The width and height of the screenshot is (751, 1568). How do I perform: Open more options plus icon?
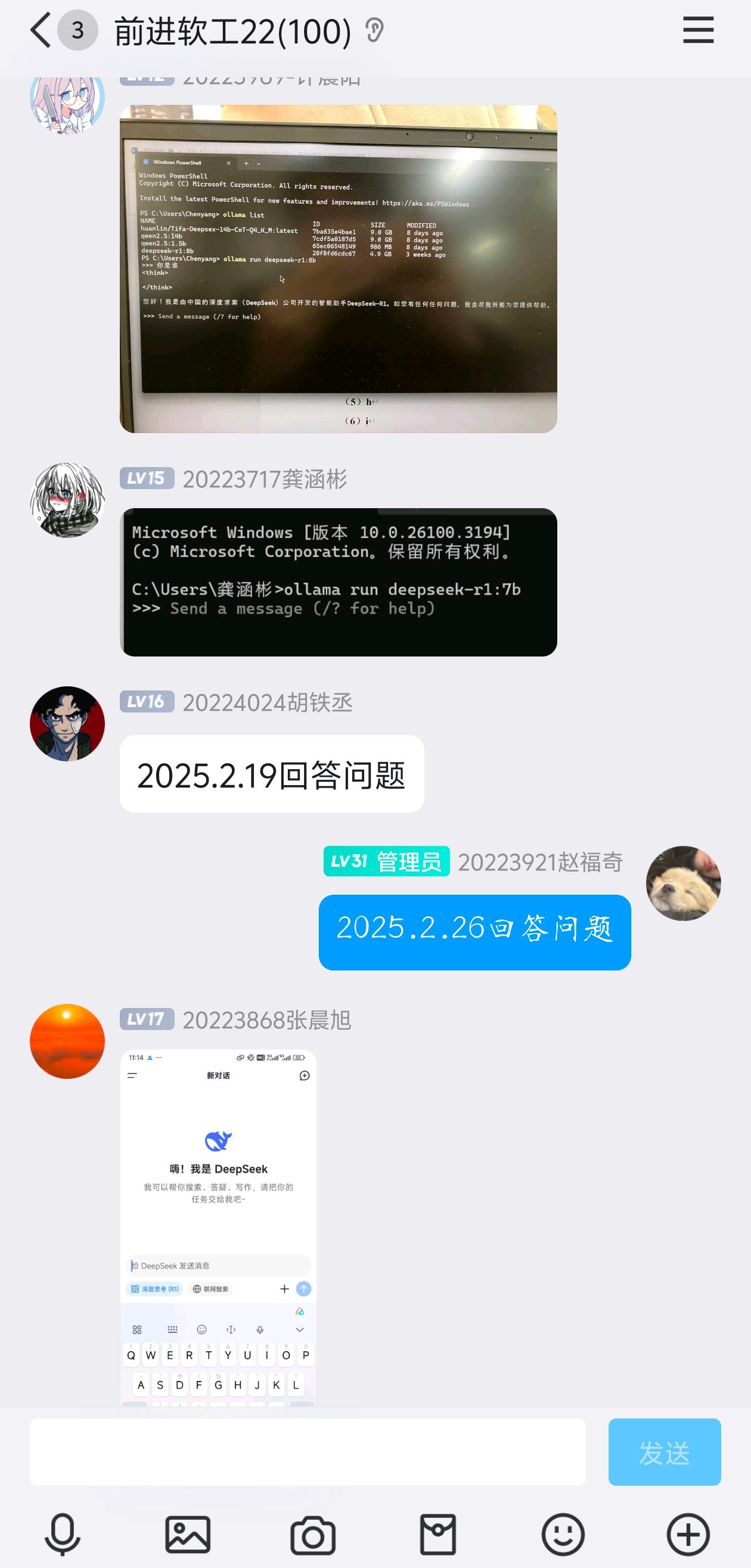[x=688, y=1535]
